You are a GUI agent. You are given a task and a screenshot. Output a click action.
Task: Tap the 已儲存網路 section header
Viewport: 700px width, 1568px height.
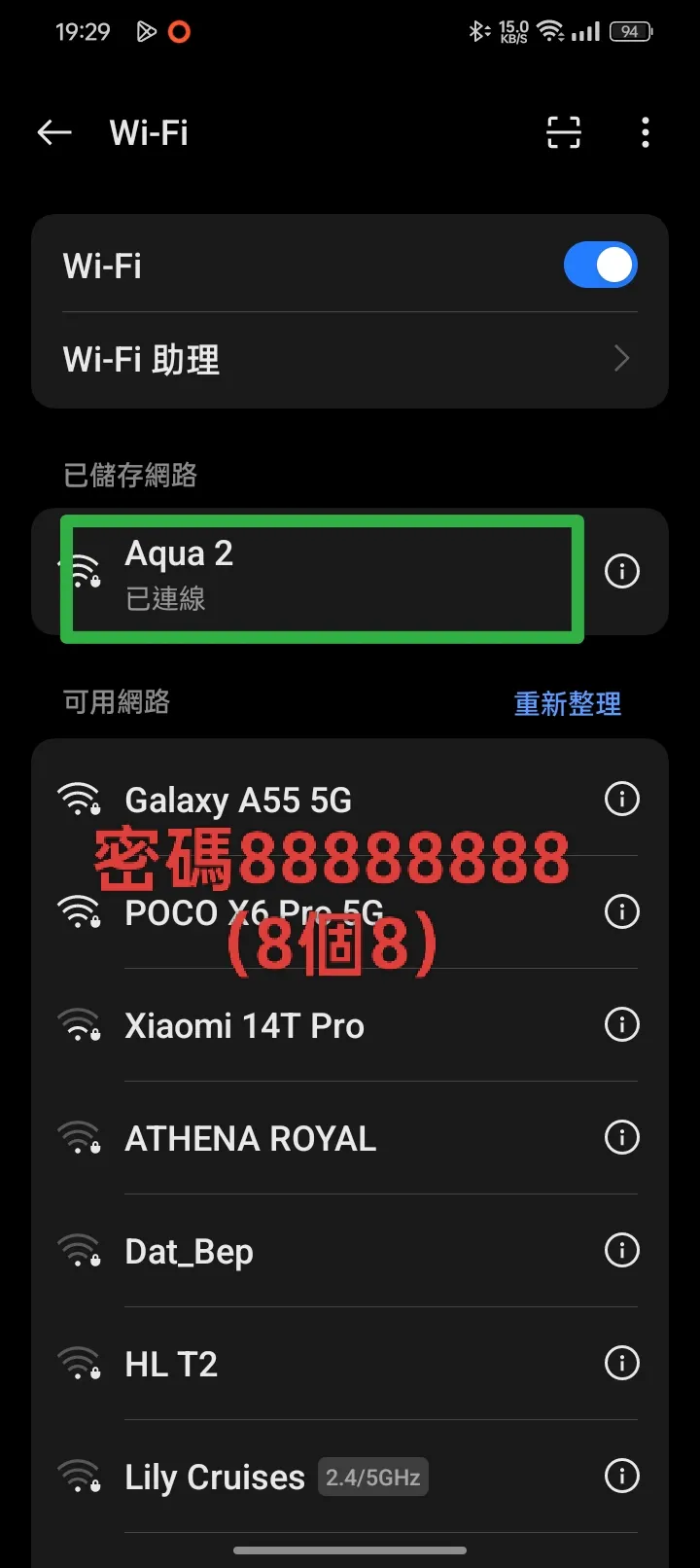click(129, 475)
